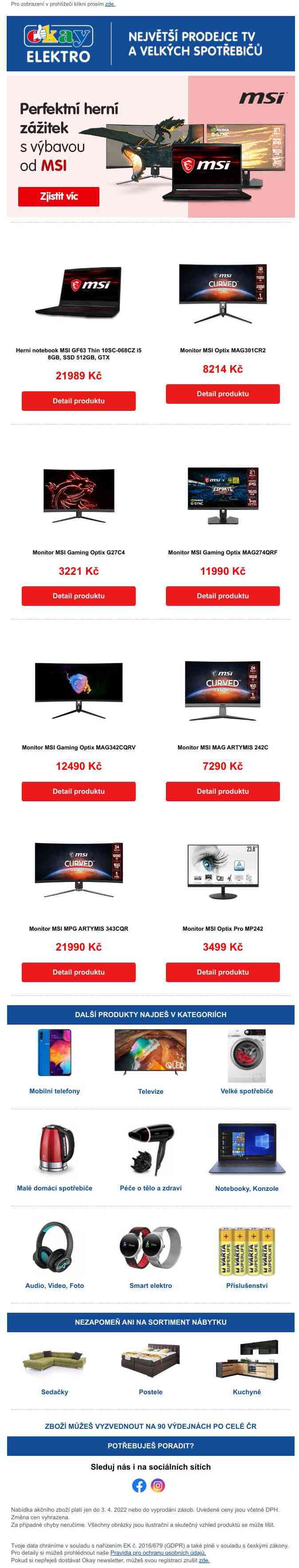The image size is (299, 1568).
Task: Open Detail produktu for Optix MAG301CR2
Action: click(x=222, y=394)
